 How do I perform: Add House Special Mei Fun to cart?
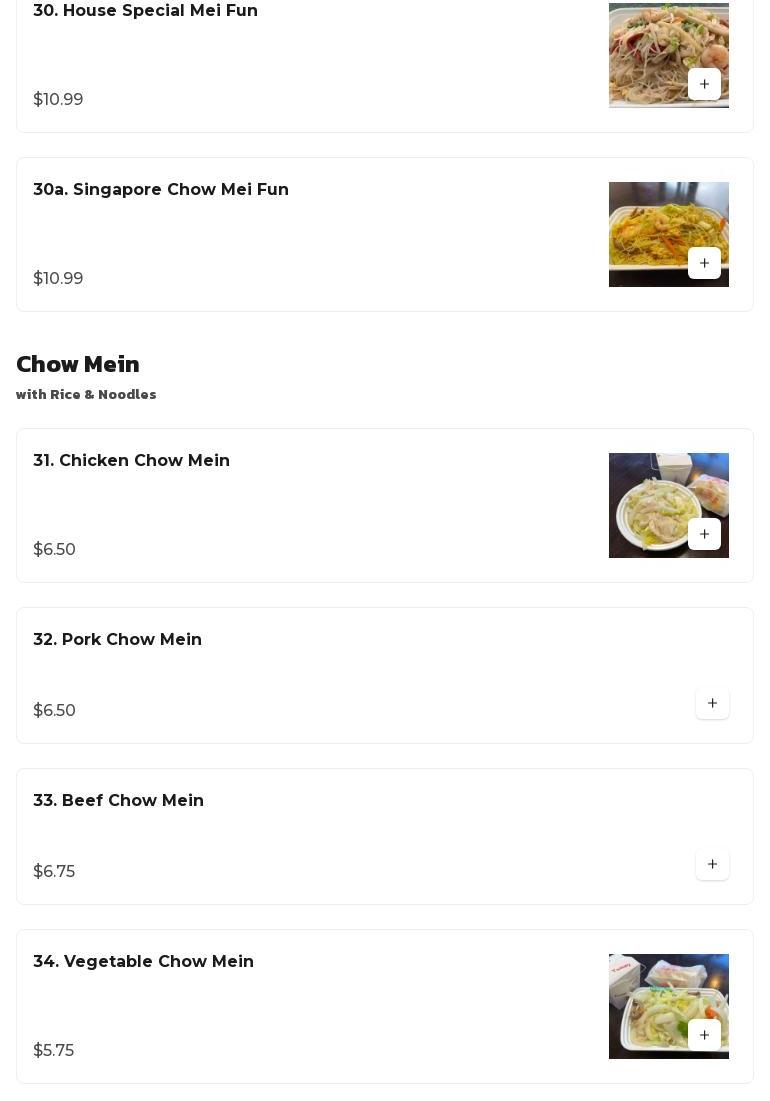pos(704,84)
